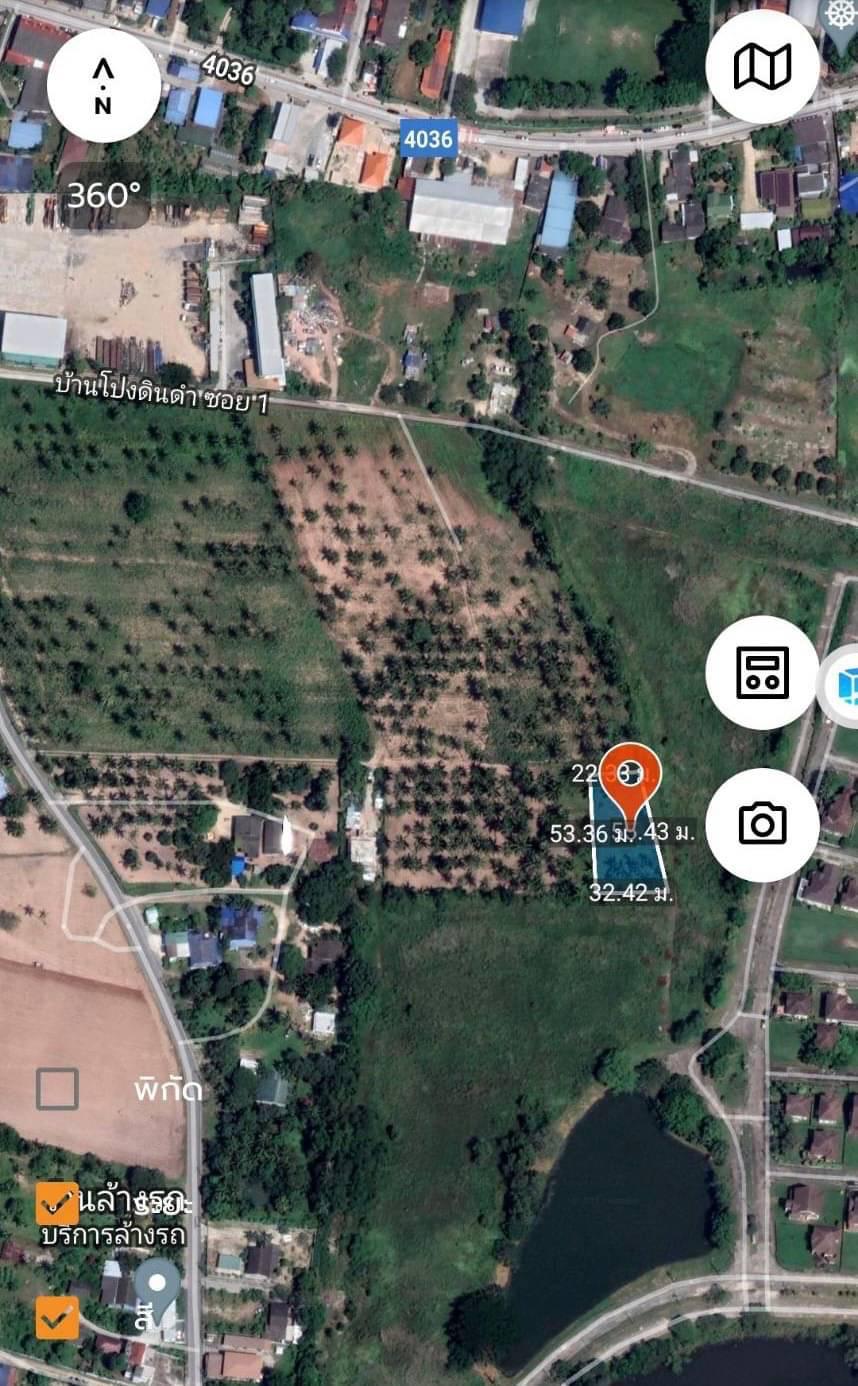Enable the พิกัด coordinates checkbox
This screenshot has width=858, height=1386.
[57, 1089]
